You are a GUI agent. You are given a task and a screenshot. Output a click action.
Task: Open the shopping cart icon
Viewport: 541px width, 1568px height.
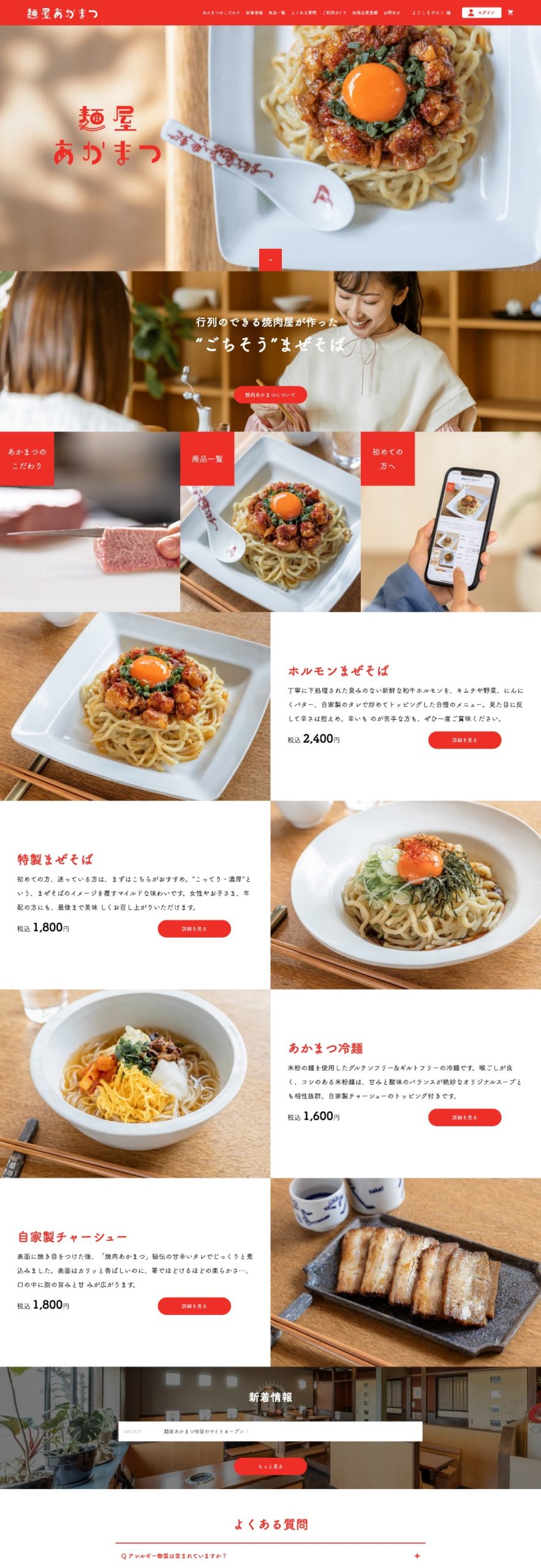[x=510, y=12]
